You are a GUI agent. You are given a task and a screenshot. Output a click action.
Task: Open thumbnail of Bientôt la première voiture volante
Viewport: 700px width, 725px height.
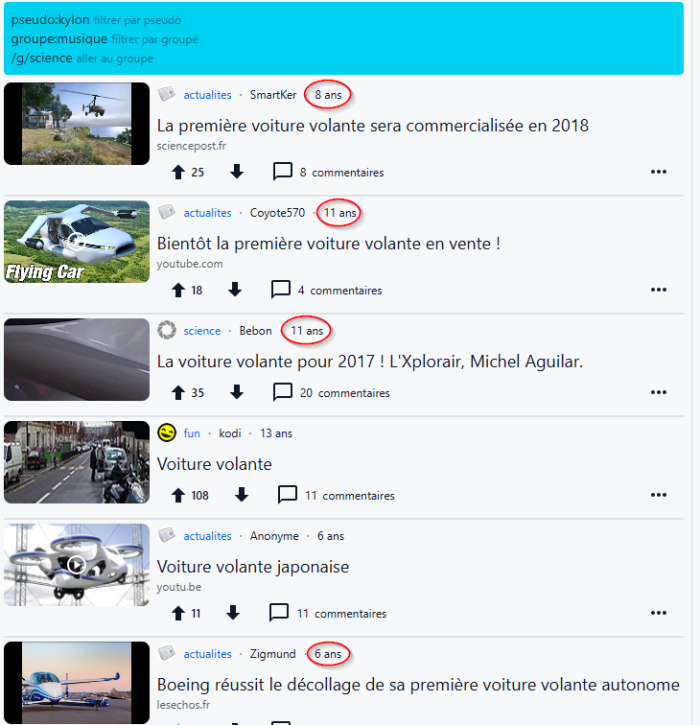(x=76, y=242)
